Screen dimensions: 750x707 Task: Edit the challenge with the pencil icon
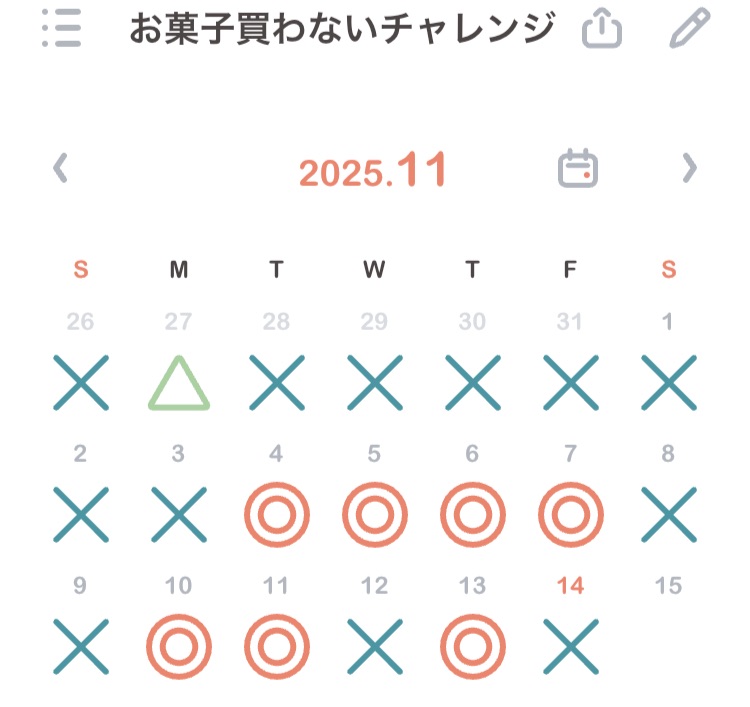[x=689, y=29]
